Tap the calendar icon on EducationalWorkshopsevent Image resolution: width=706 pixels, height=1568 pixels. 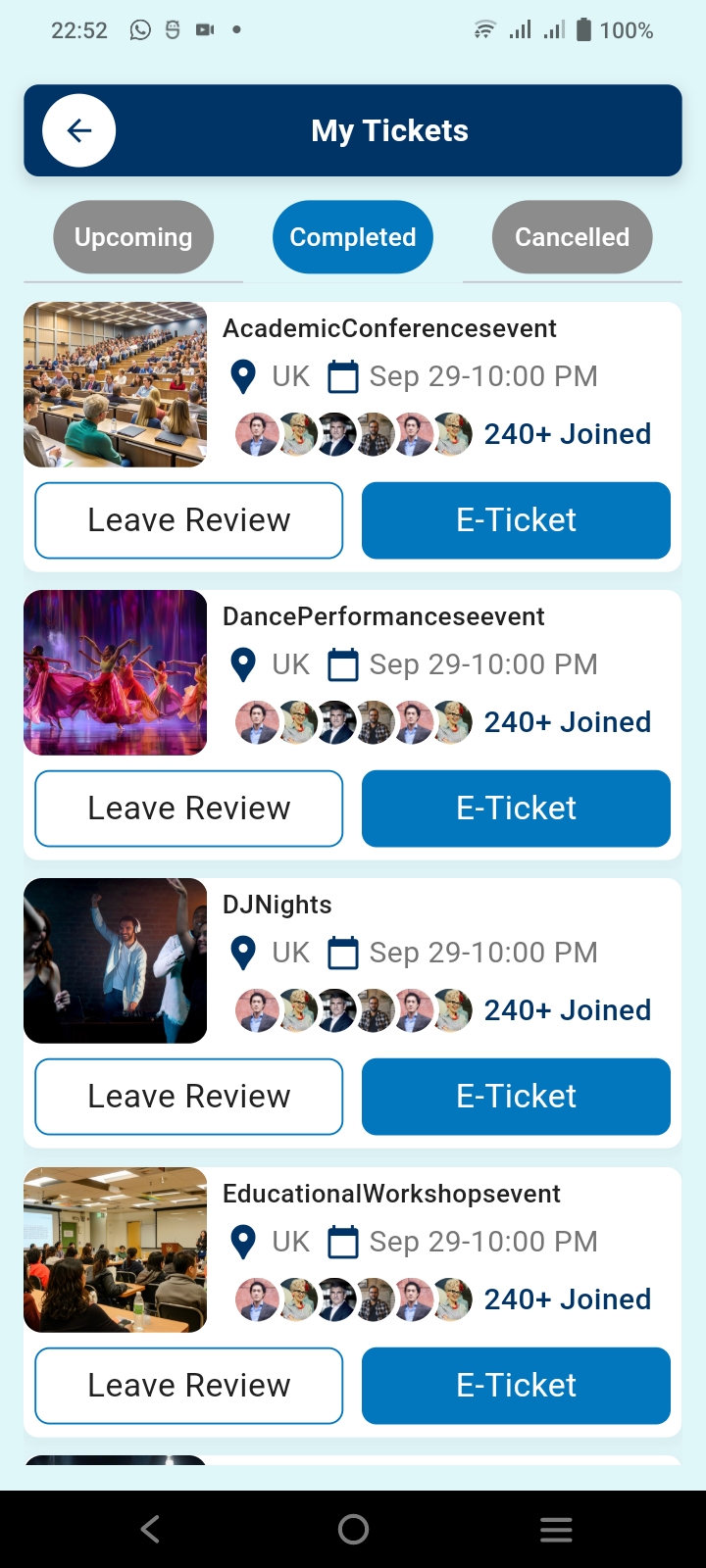342,1241
